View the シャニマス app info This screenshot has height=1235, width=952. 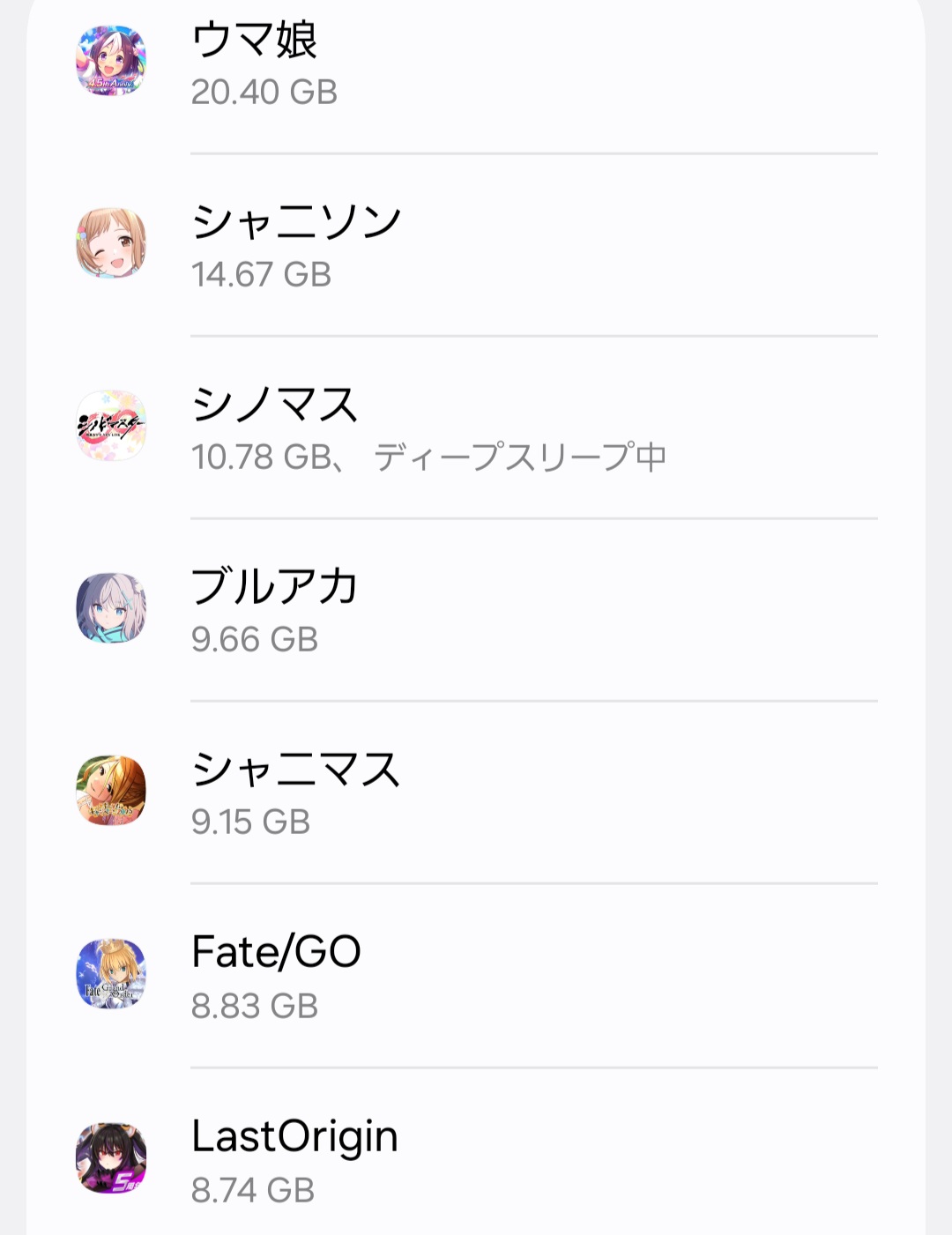(476, 792)
